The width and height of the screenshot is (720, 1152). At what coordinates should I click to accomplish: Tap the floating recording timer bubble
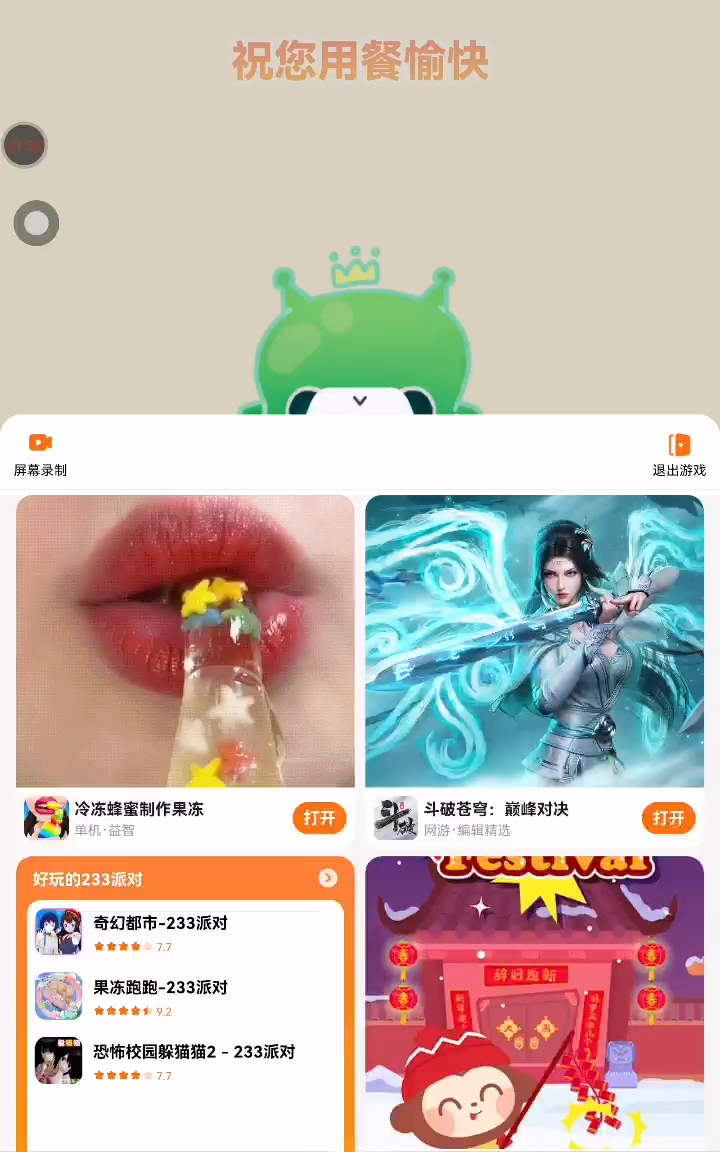pyautogui.click(x=25, y=145)
